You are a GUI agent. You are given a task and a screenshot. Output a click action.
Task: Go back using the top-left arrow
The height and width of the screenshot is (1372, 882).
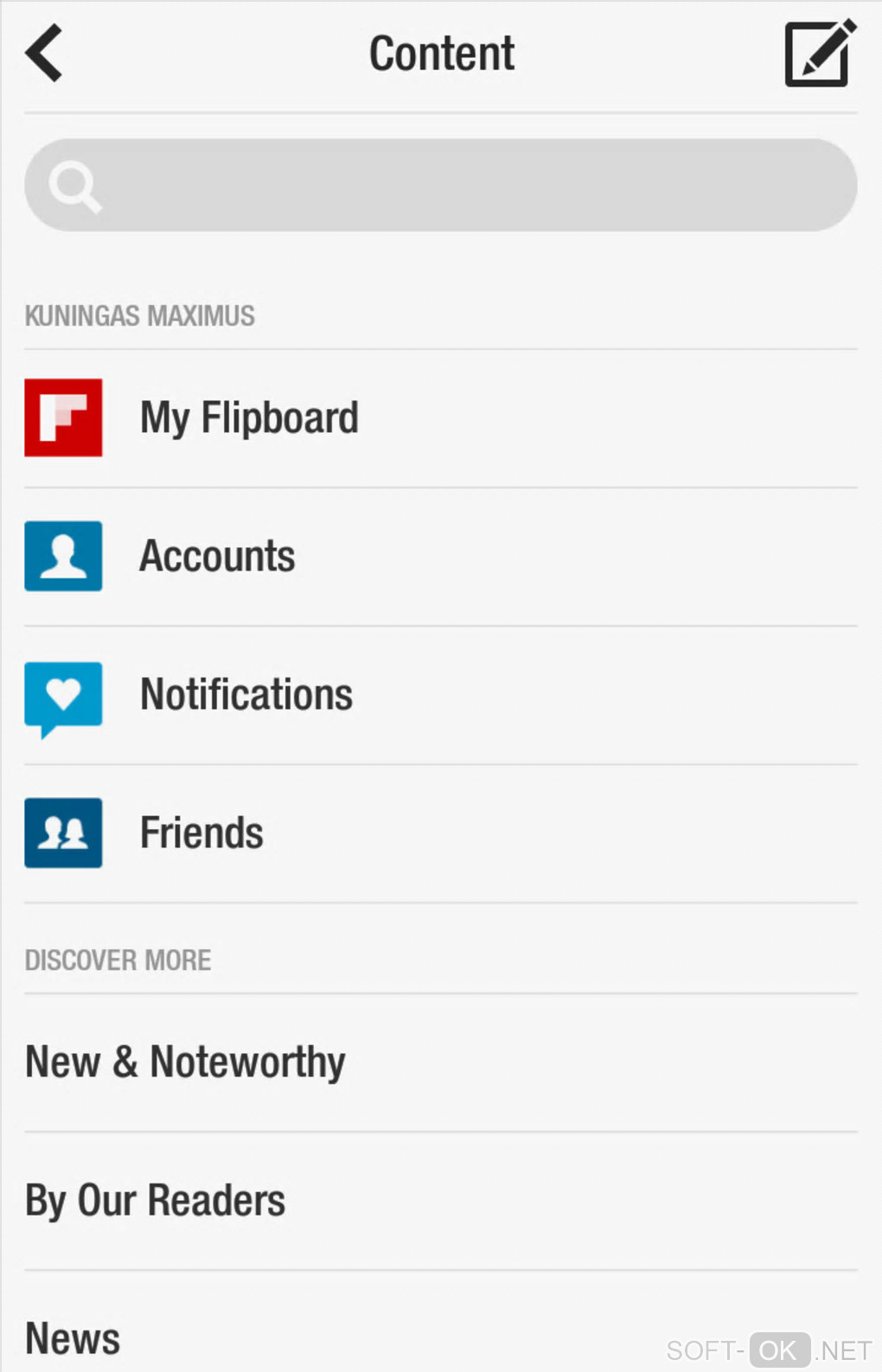(x=45, y=54)
